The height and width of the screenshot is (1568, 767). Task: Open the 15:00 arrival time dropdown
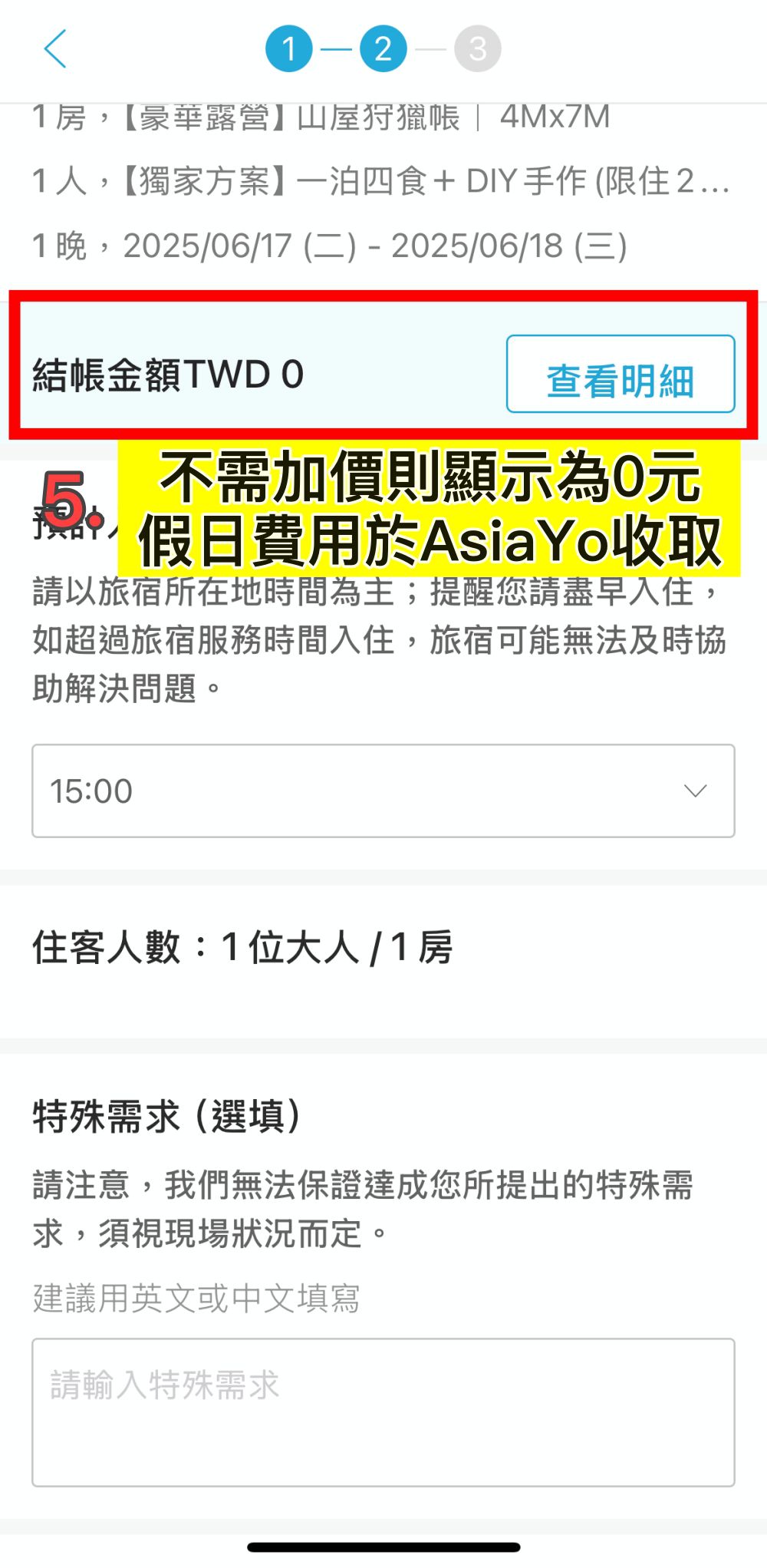click(383, 791)
